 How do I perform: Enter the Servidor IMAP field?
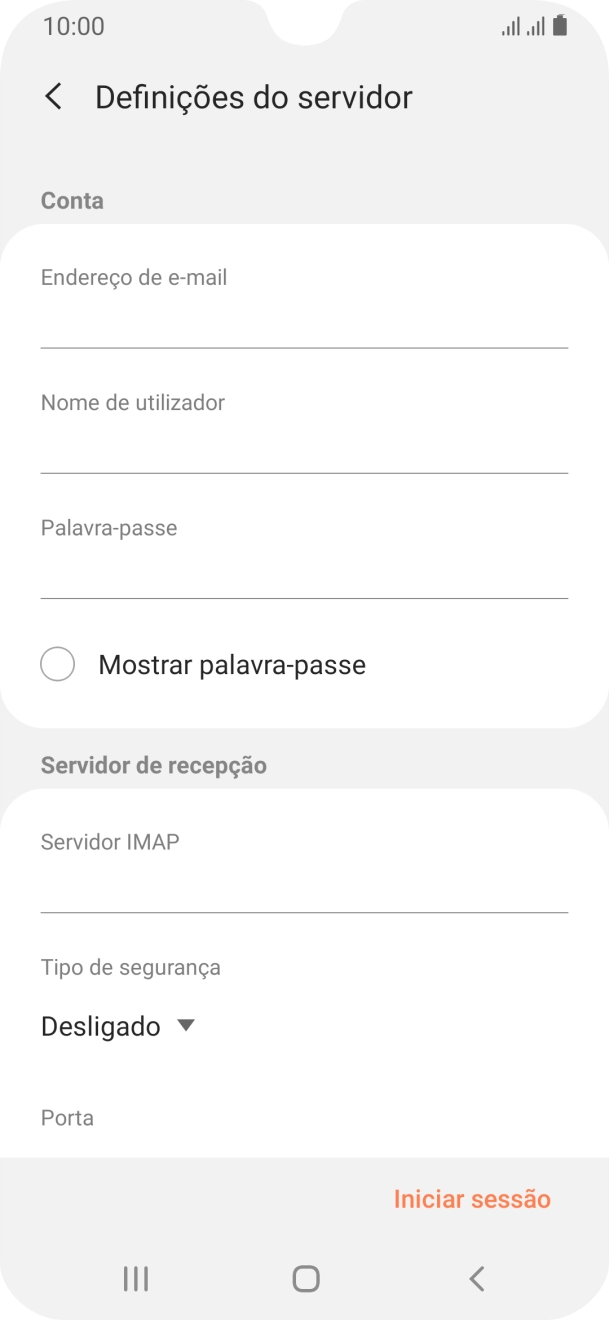coord(304,888)
